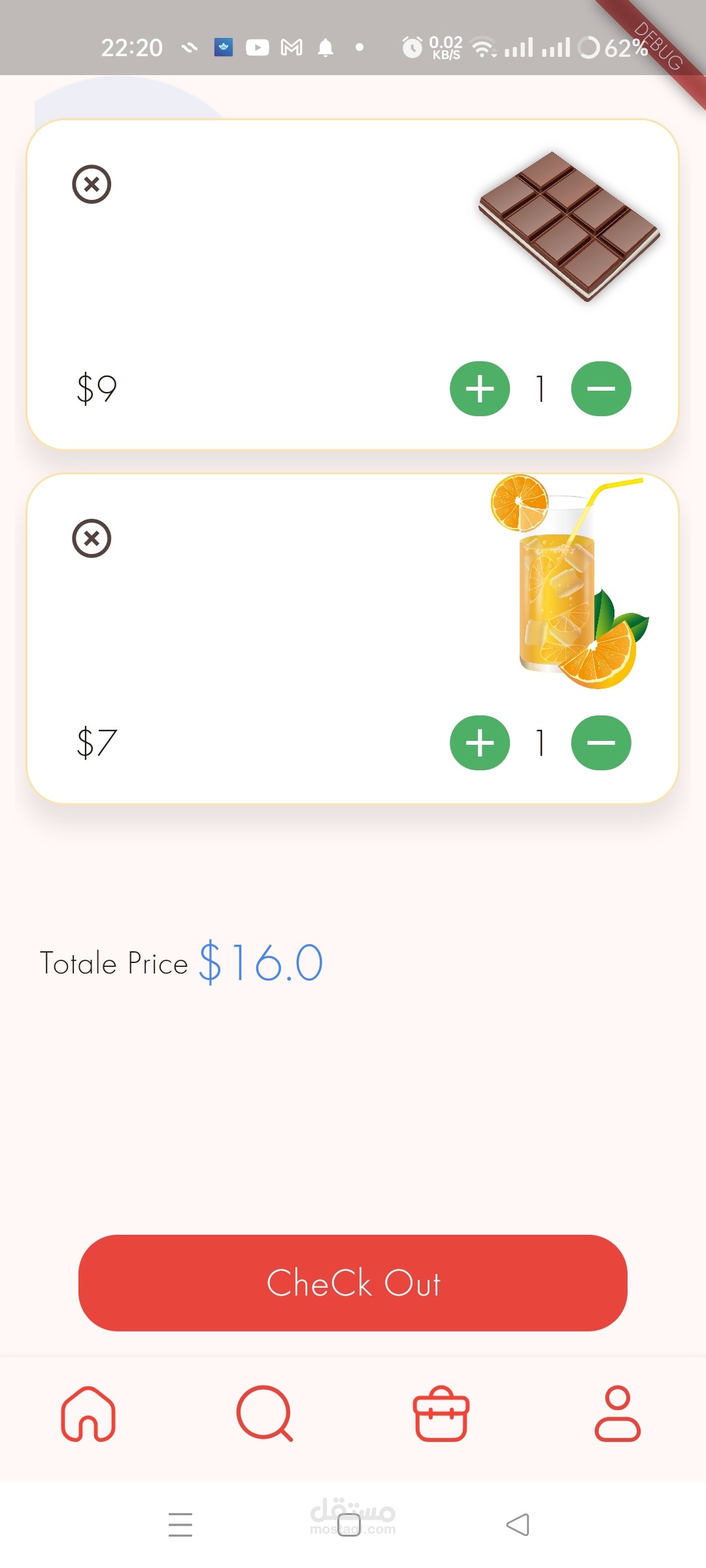Screen dimensions: 706x1568
Task: Select the Totale Price amount $16.0
Action: (260, 961)
